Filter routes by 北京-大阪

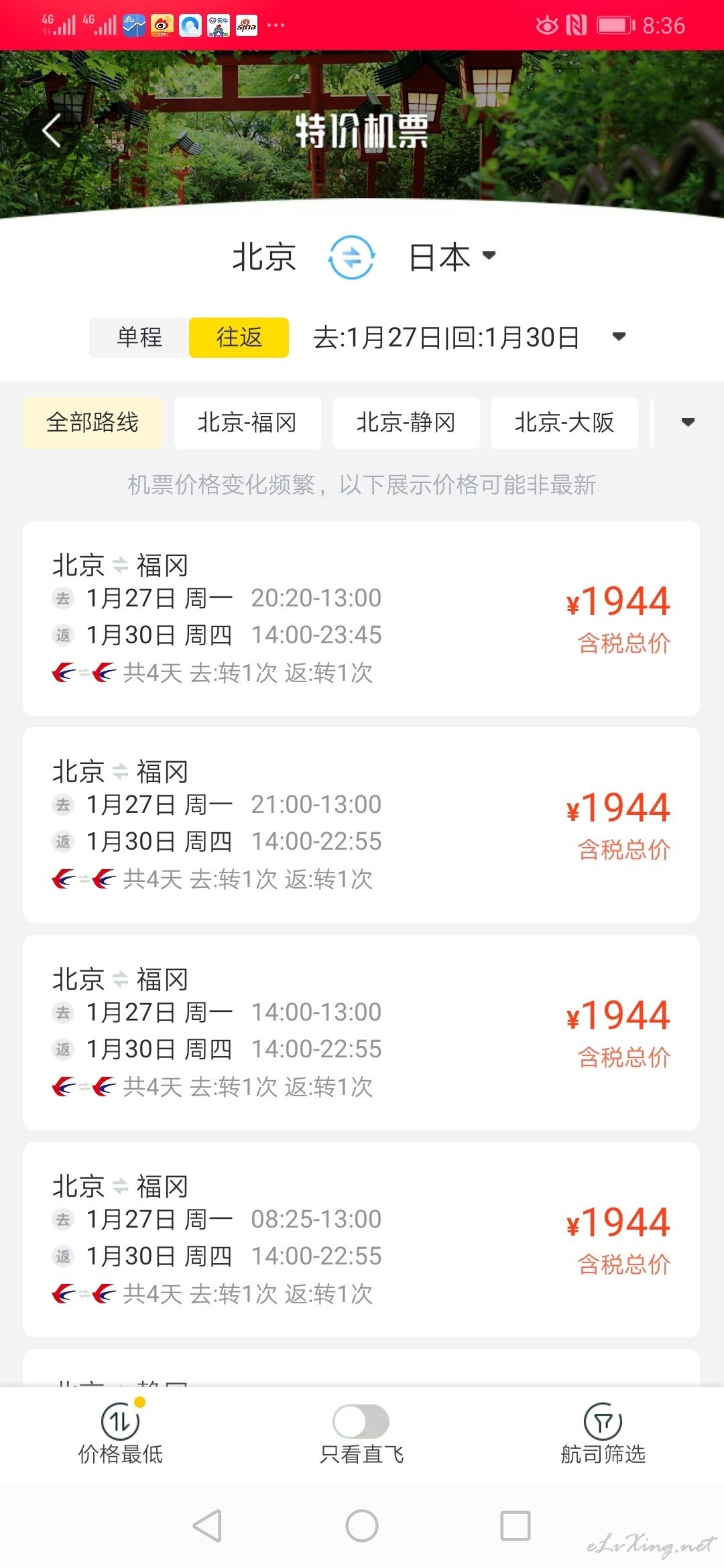564,423
